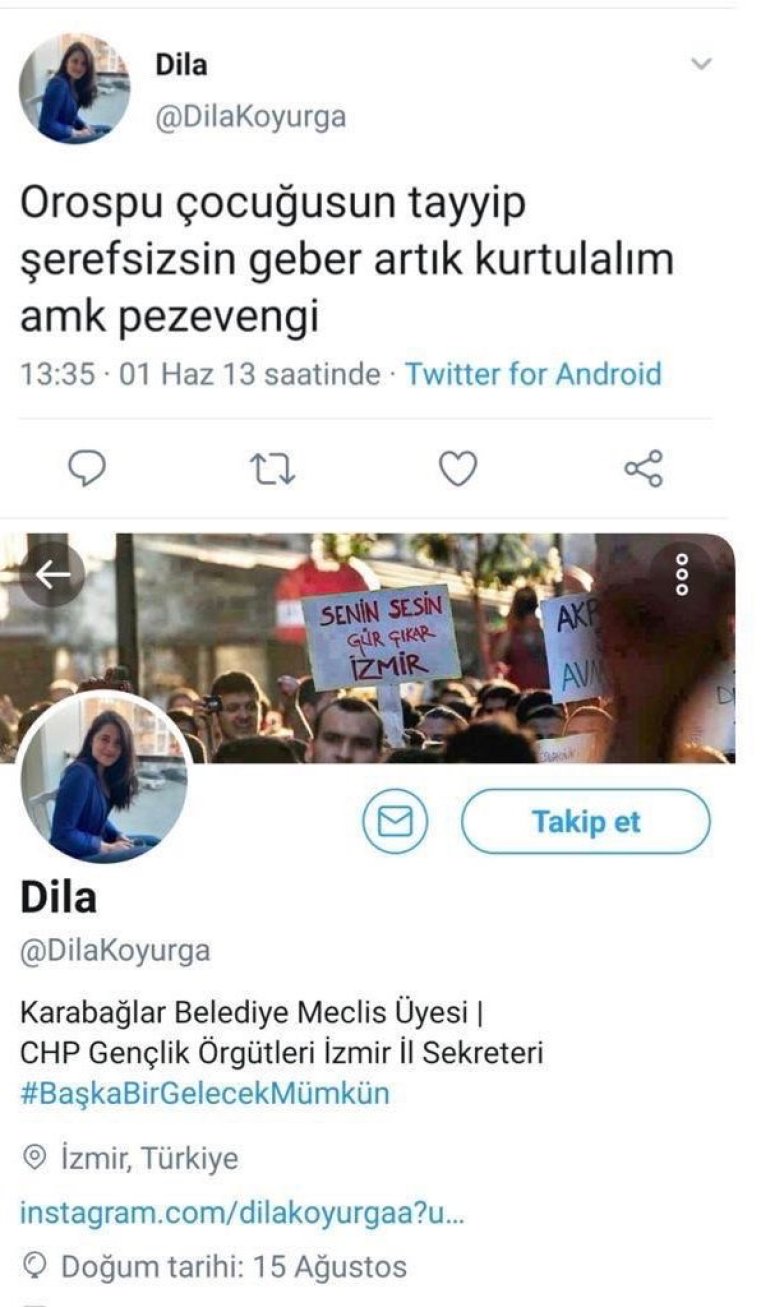Open the profile overflow menu

(682, 574)
